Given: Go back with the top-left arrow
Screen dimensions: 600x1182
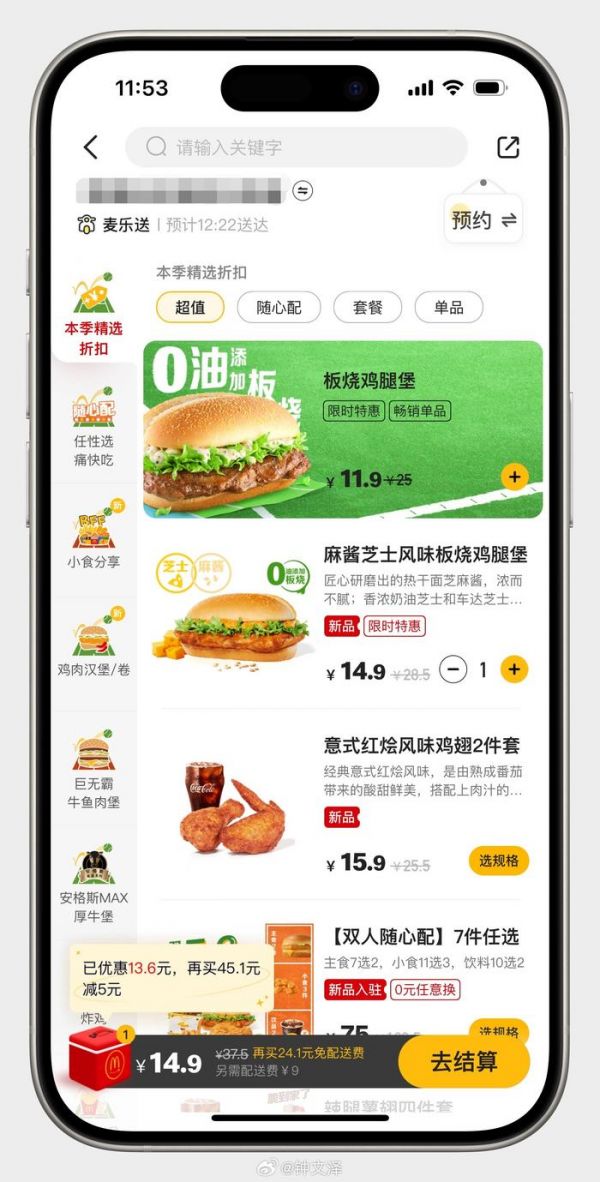Looking at the screenshot, I should click(90, 147).
